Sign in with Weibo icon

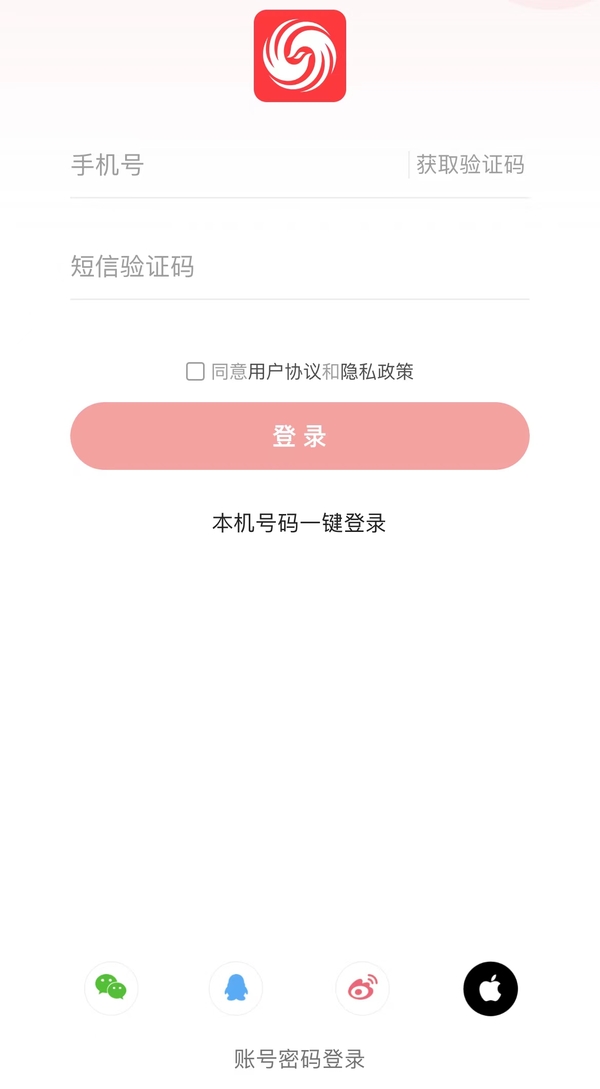tap(362, 988)
